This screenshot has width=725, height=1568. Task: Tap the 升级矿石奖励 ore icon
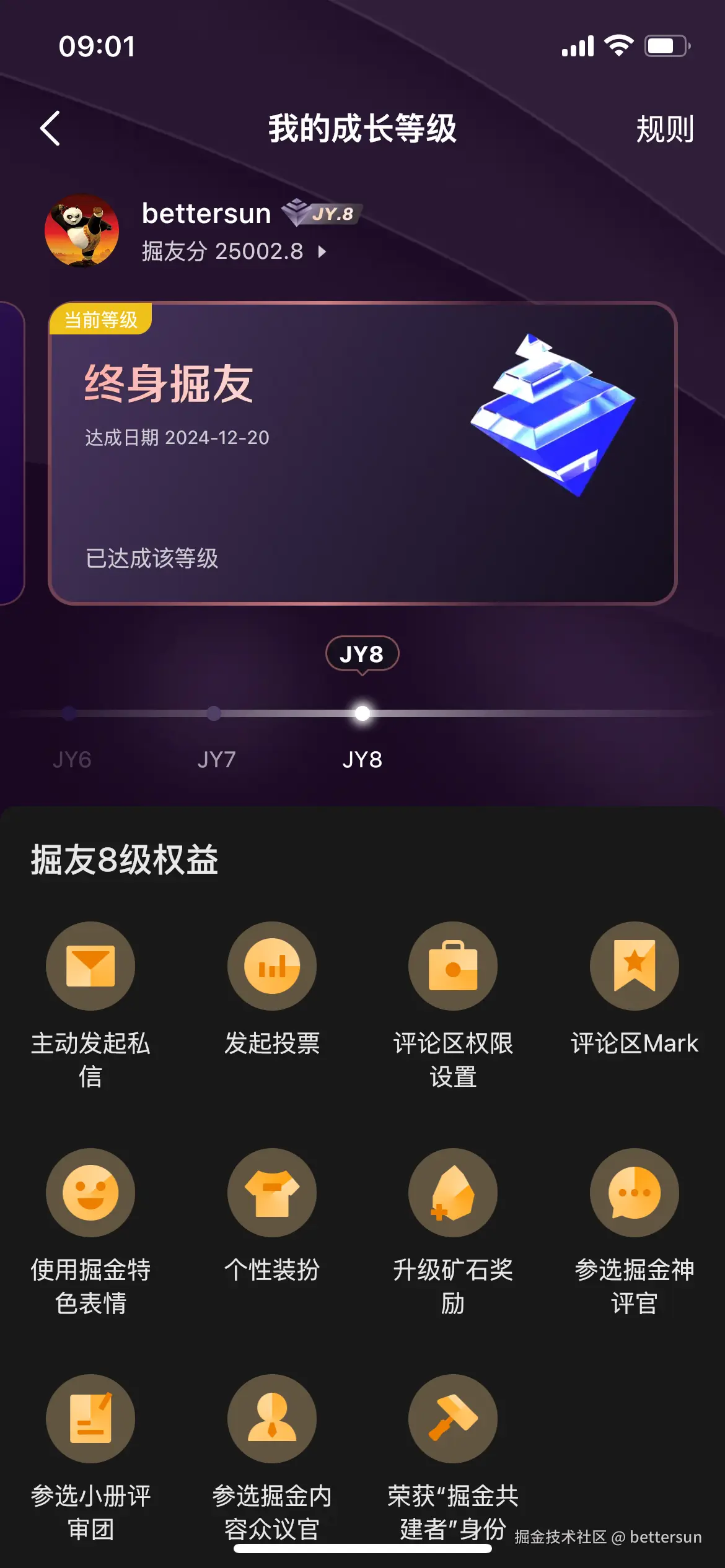(454, 1195)
